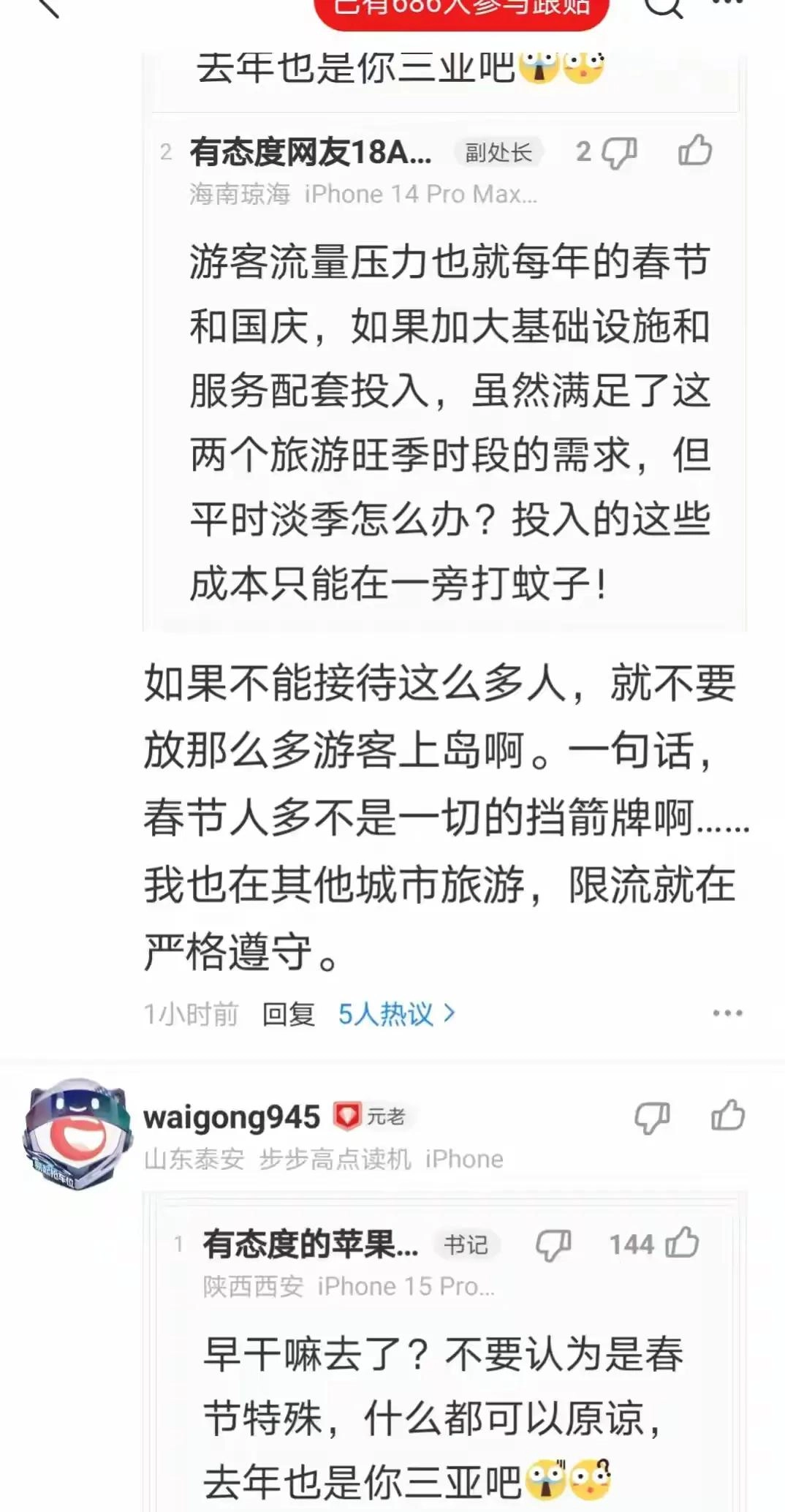The width and height of the screenshot is (785, 1512).
Task: Like waigong945's comment
Action: tap(728, 1116)
